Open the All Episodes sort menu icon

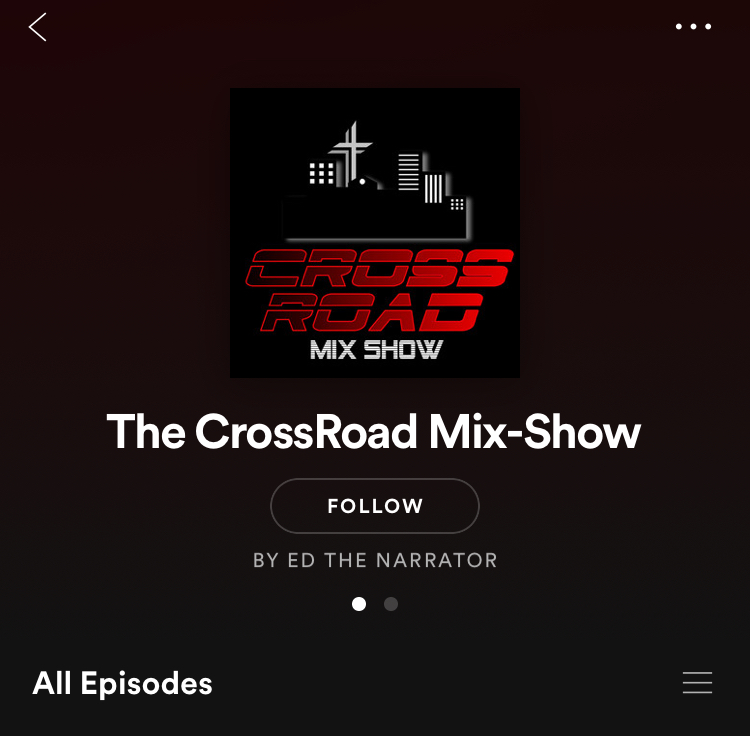(x=697, y=683)
